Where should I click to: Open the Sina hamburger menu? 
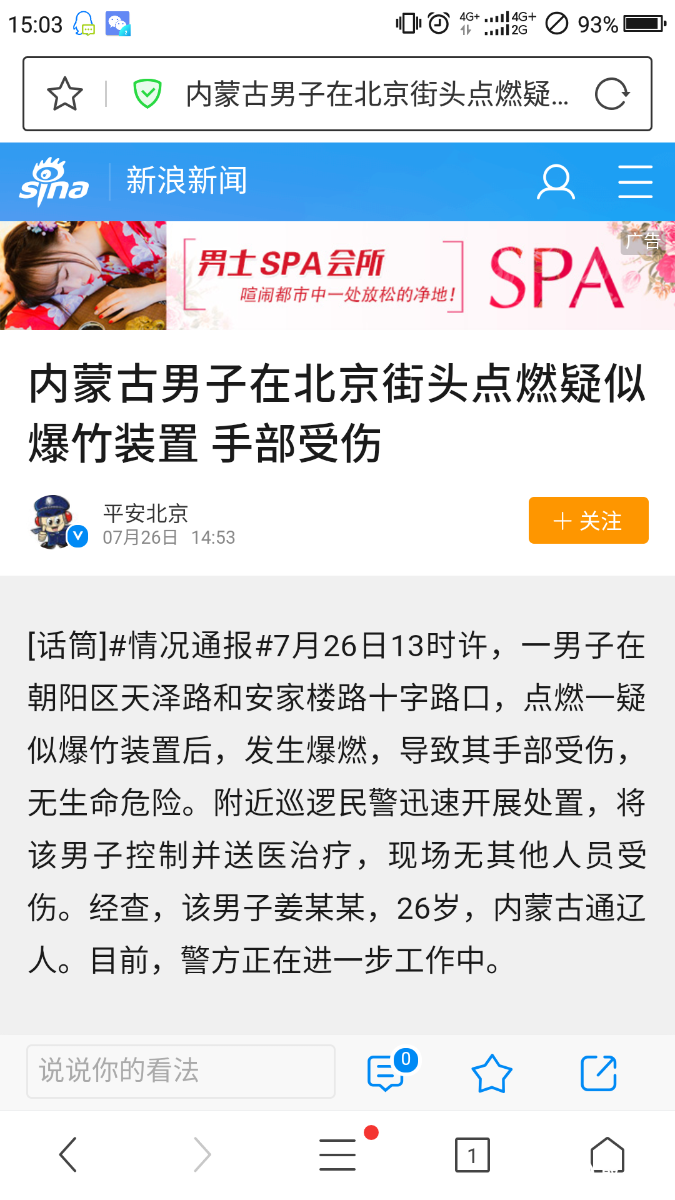635,182
